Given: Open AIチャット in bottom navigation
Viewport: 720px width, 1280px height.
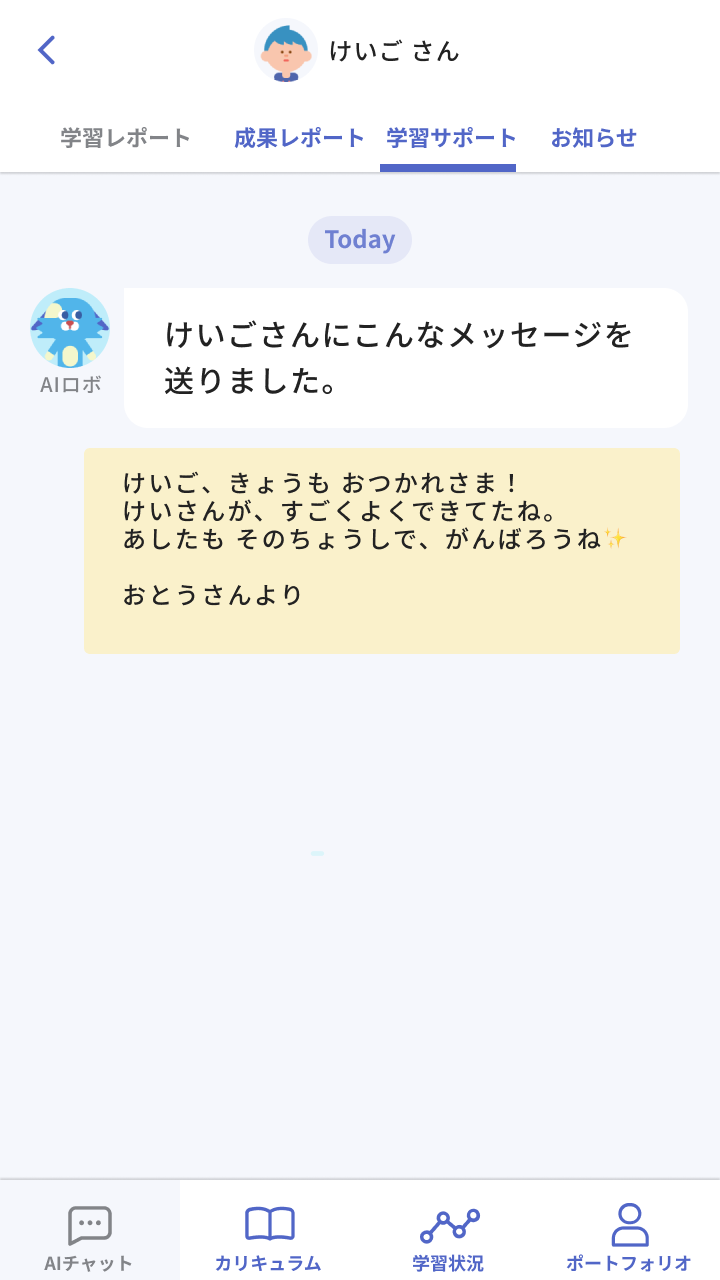Looking at the screenshot, I should 89,1237.
